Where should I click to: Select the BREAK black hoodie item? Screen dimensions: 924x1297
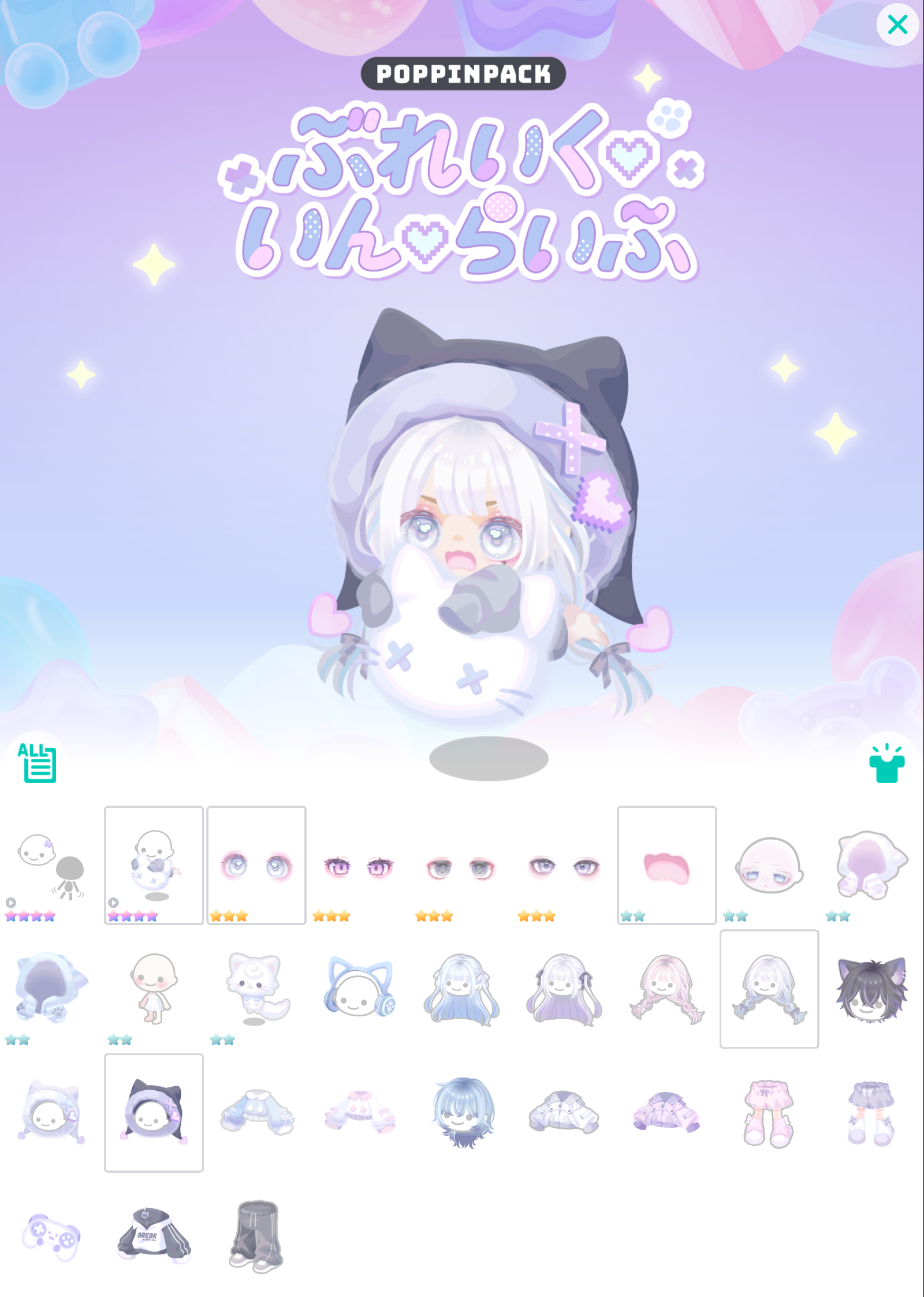(x=154, y=1235)
